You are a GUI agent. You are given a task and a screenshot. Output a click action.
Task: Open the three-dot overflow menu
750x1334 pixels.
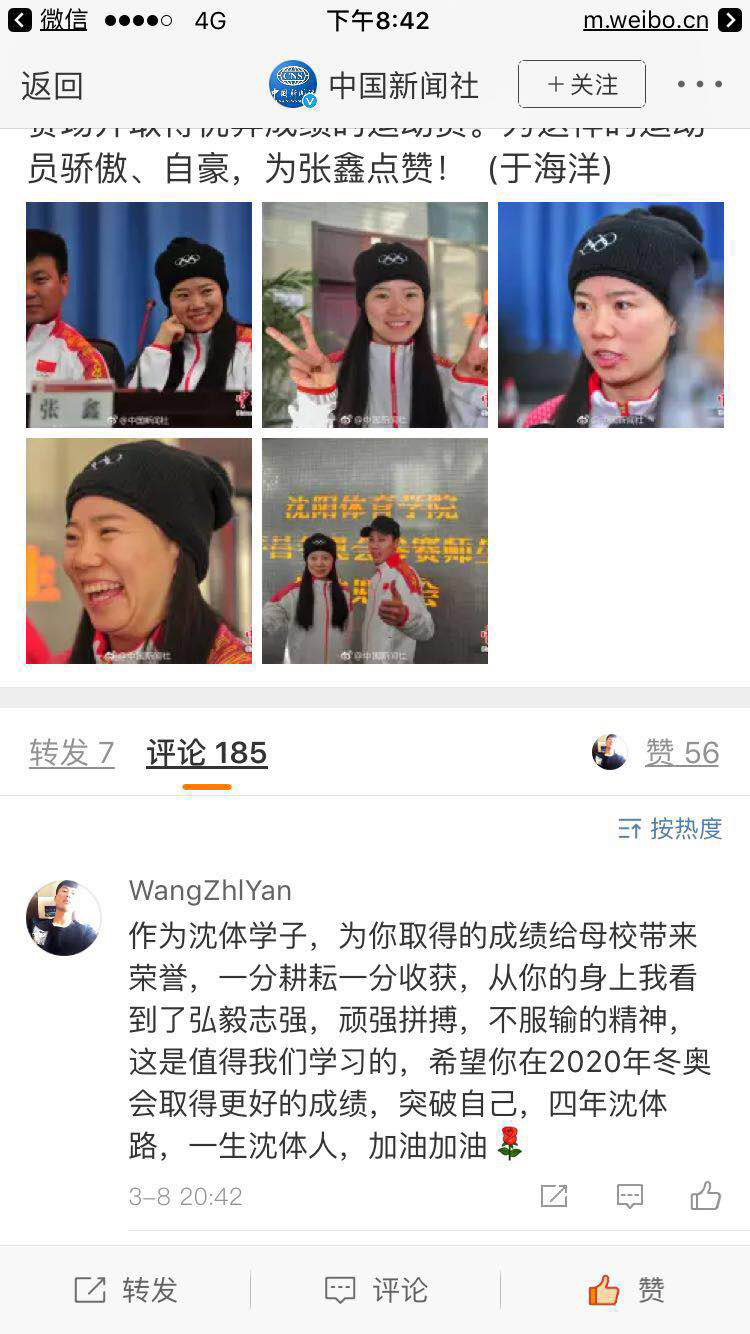699,85
